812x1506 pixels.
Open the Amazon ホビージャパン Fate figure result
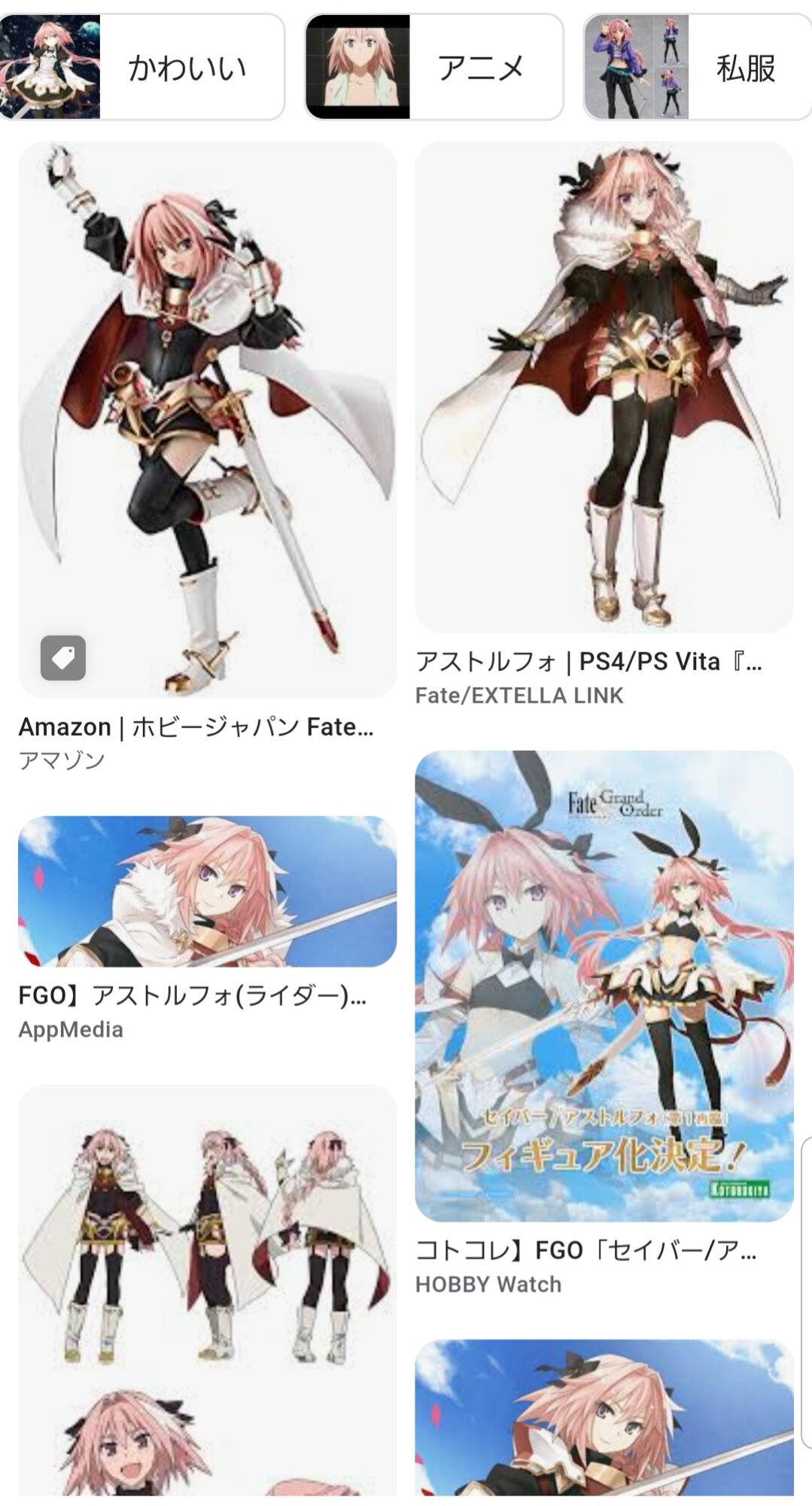point(207,419)
